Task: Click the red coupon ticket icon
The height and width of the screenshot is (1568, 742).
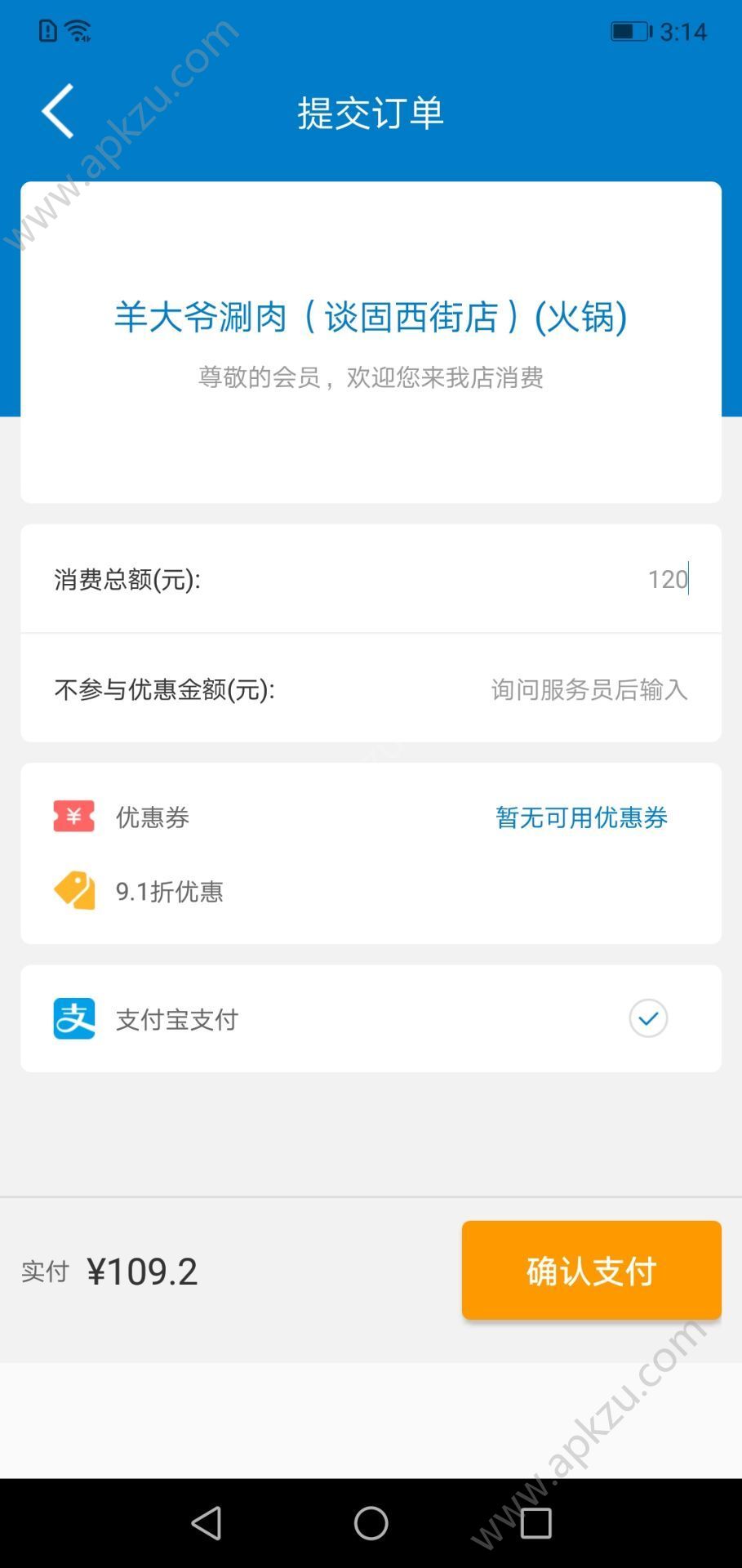Action: tap(73, 816)
